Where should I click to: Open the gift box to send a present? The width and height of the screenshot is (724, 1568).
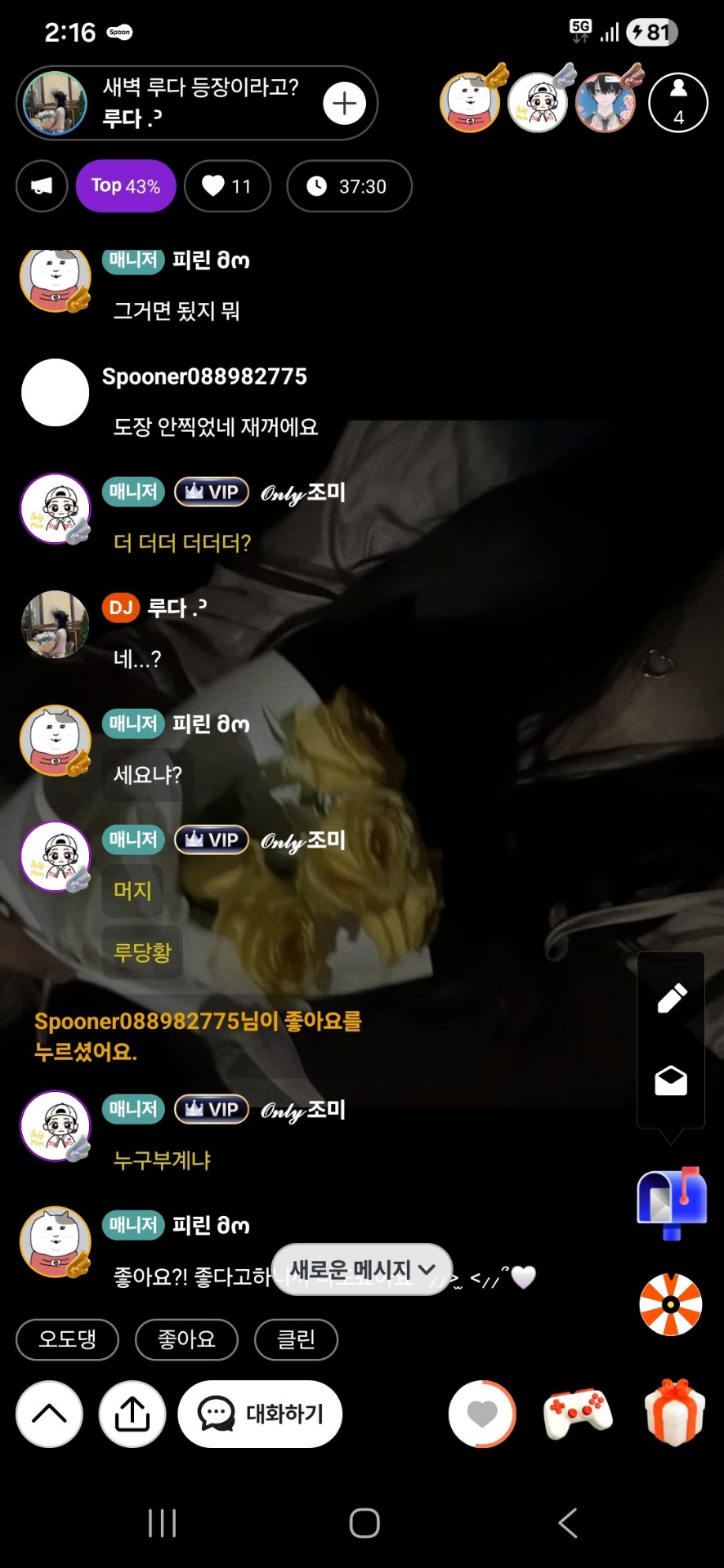pos(674,1413)
